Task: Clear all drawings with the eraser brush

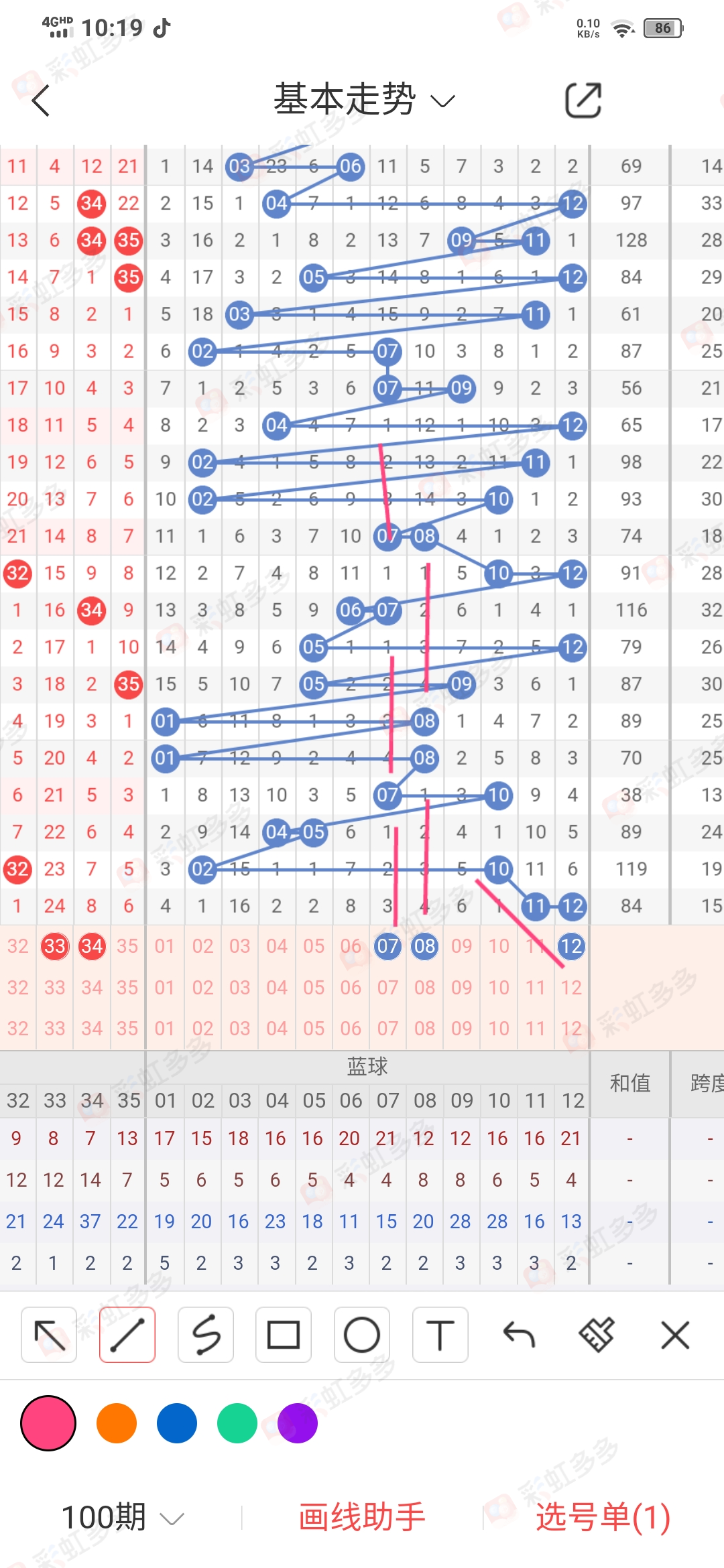Action: tap(597, 1335)
